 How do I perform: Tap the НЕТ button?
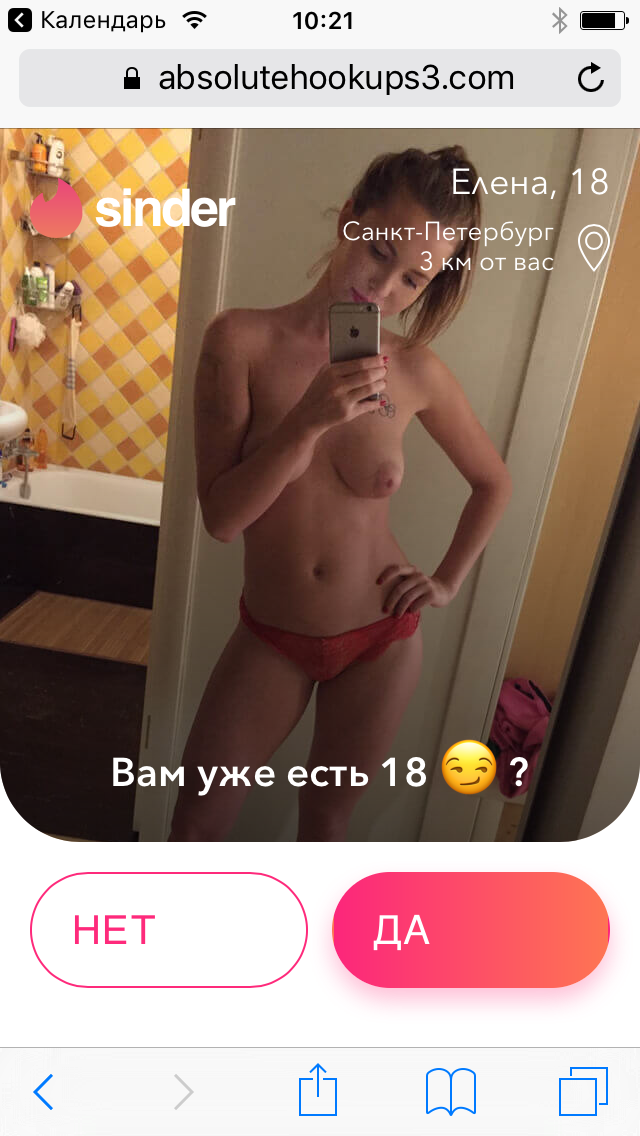click(168, 930)
